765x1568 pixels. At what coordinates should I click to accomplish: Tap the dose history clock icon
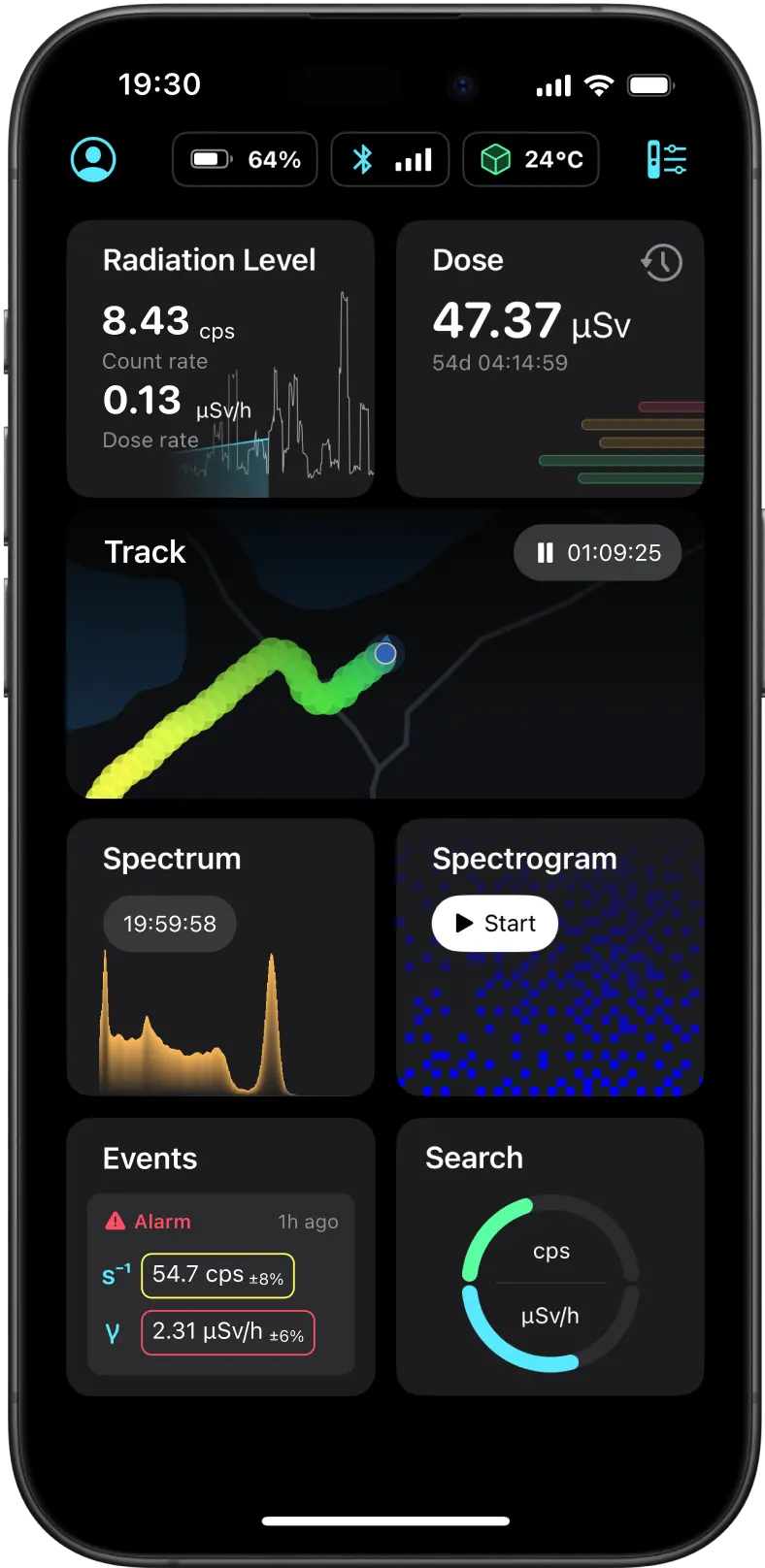[662, 262]
